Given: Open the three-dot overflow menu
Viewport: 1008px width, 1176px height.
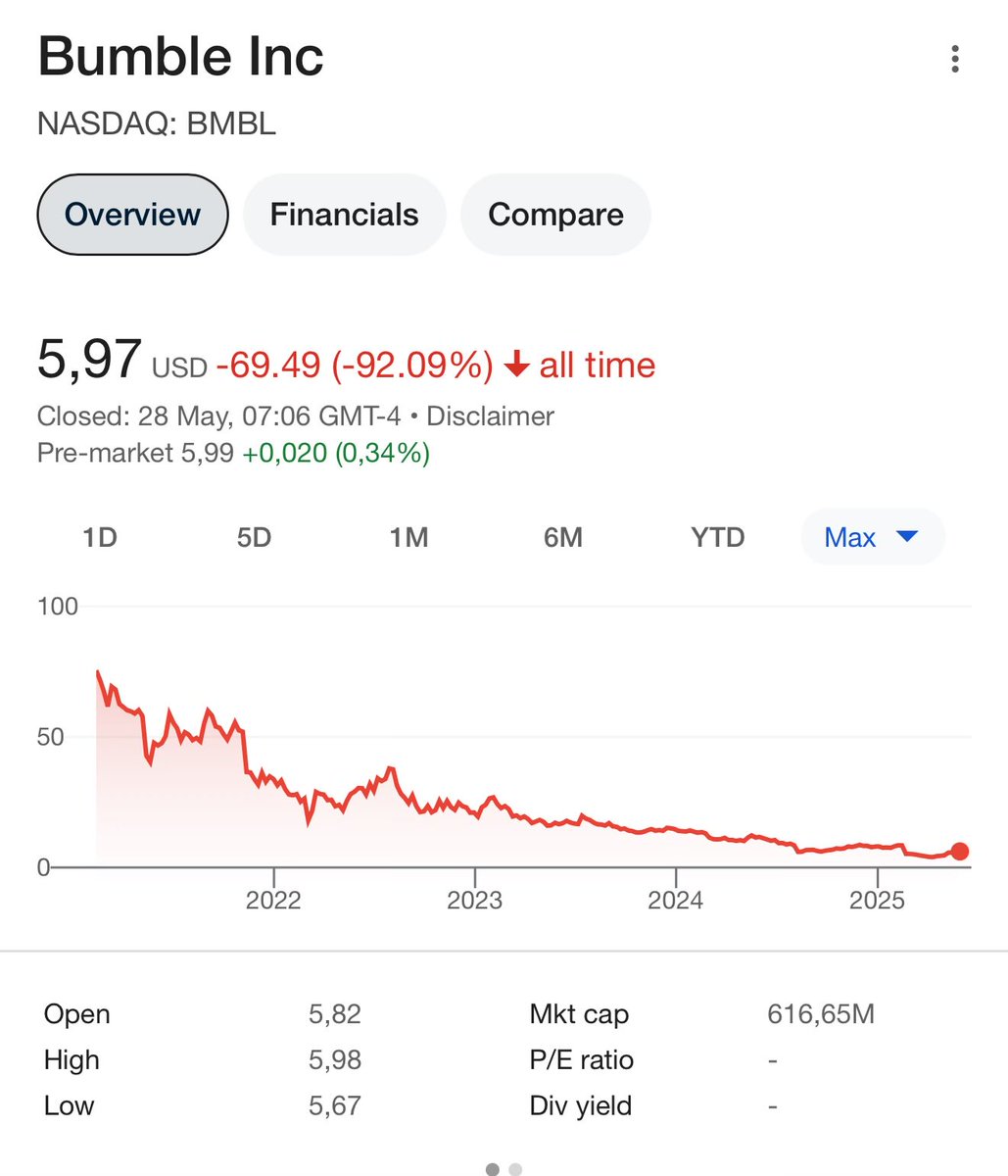Looking at the screenshot, I should (x=954, y=60).
